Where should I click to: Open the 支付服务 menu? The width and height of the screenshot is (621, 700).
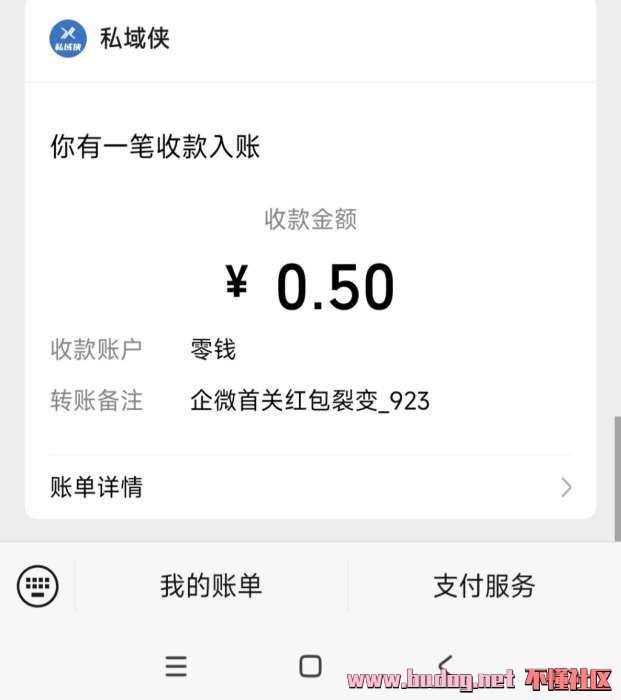484,586
